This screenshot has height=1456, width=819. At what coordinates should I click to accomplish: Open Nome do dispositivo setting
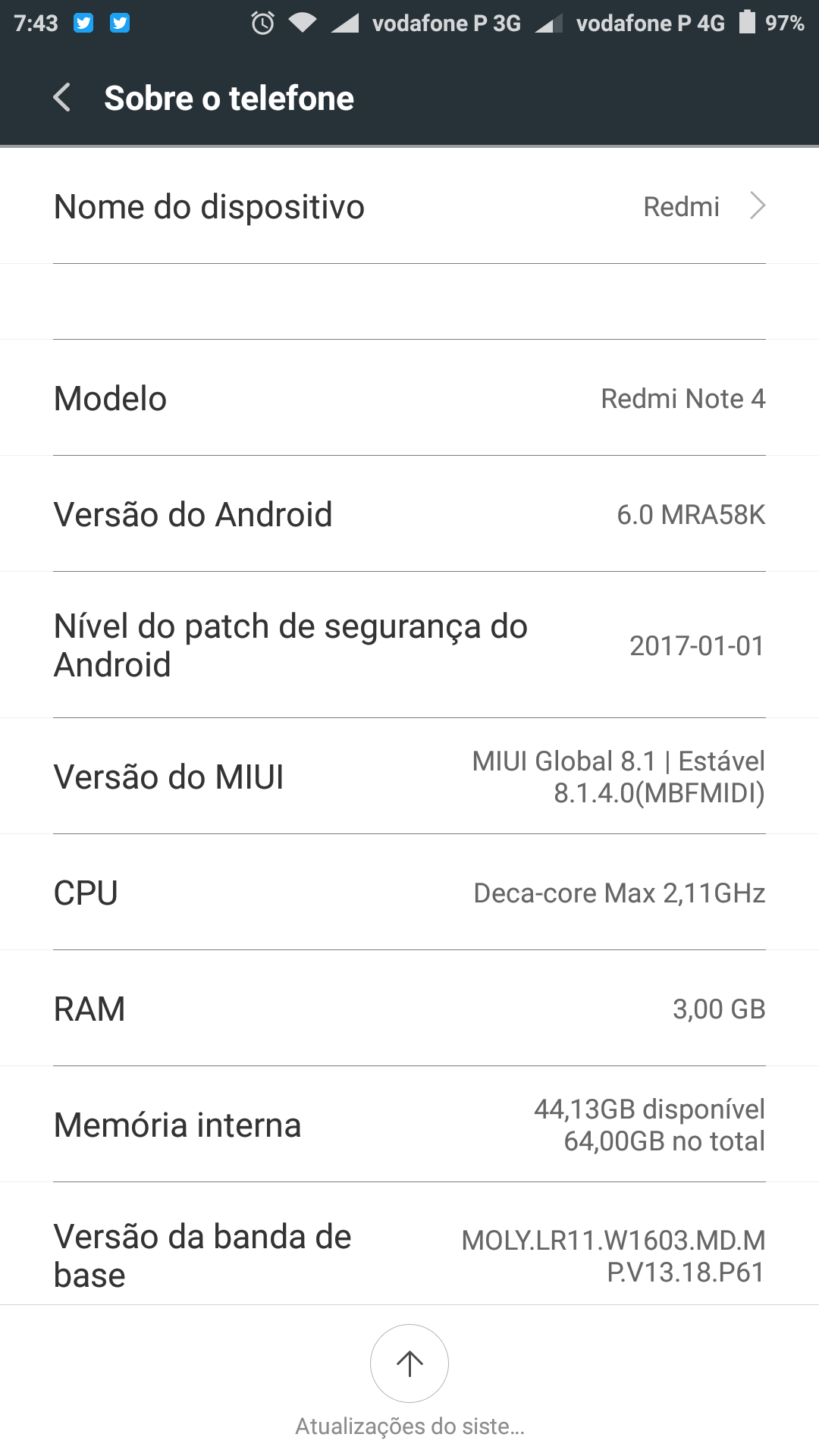(x=409, y=206)
